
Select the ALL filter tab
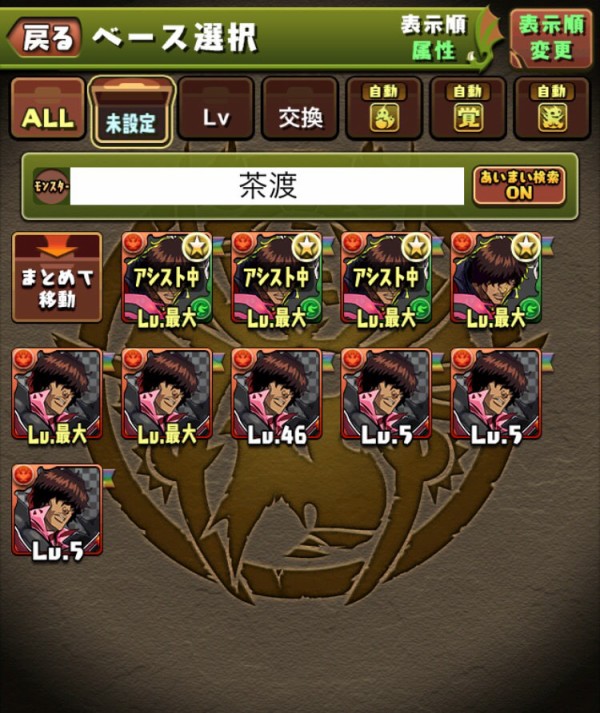47,118
